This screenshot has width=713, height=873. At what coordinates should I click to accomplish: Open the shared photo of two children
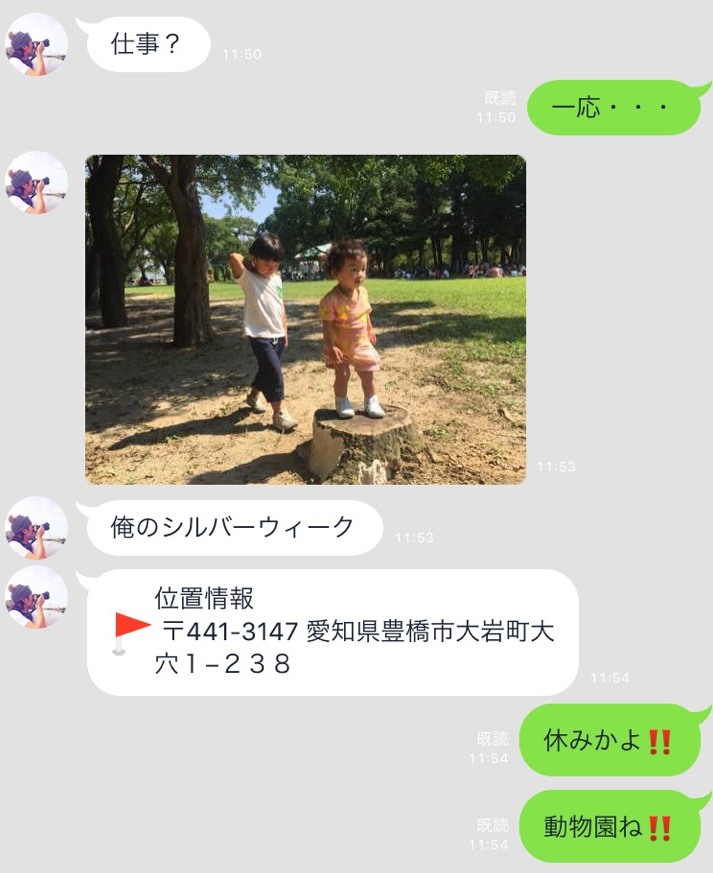[x=305, y=319]
